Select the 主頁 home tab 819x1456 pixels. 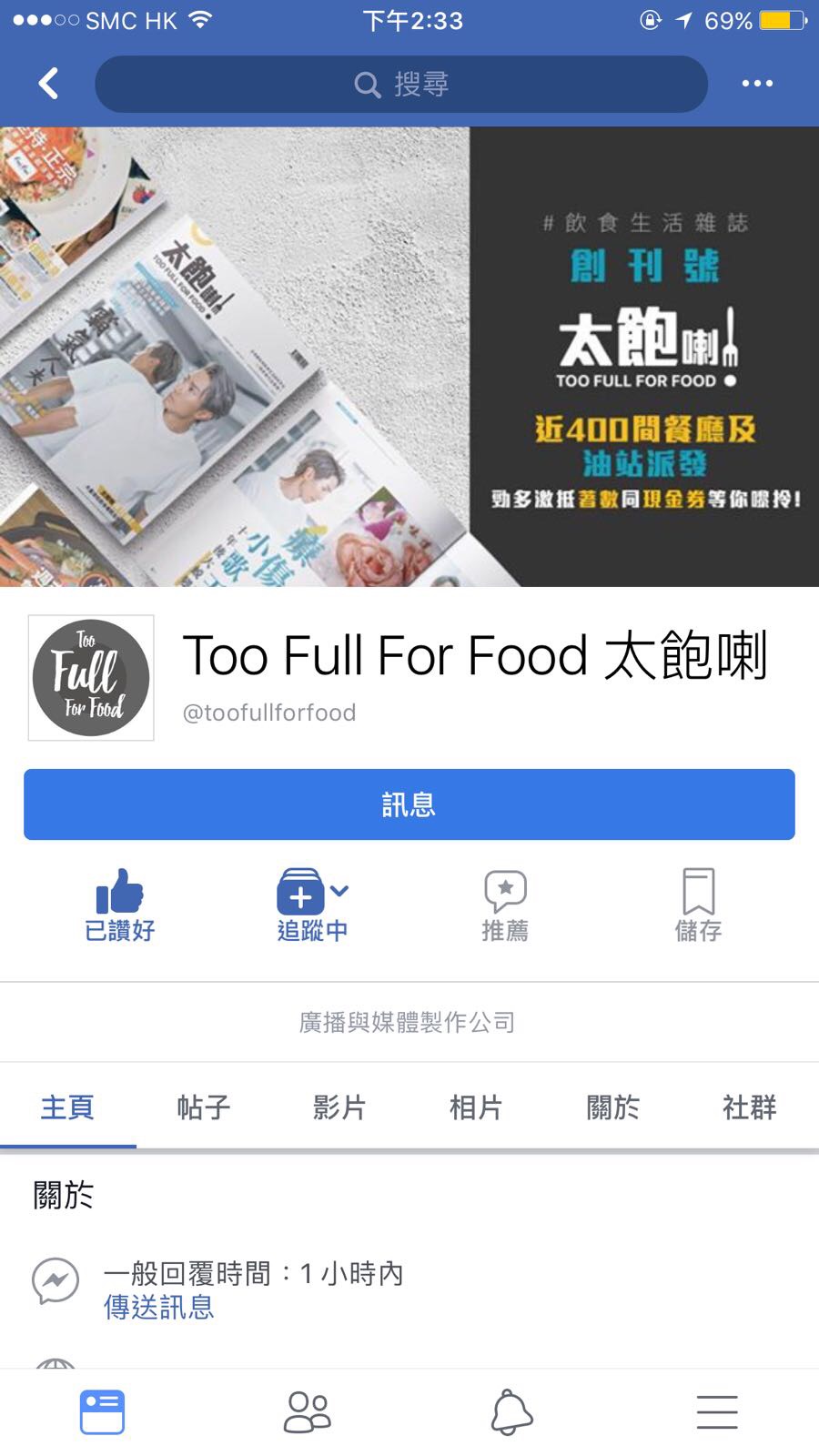click(x=67, y=1107)
